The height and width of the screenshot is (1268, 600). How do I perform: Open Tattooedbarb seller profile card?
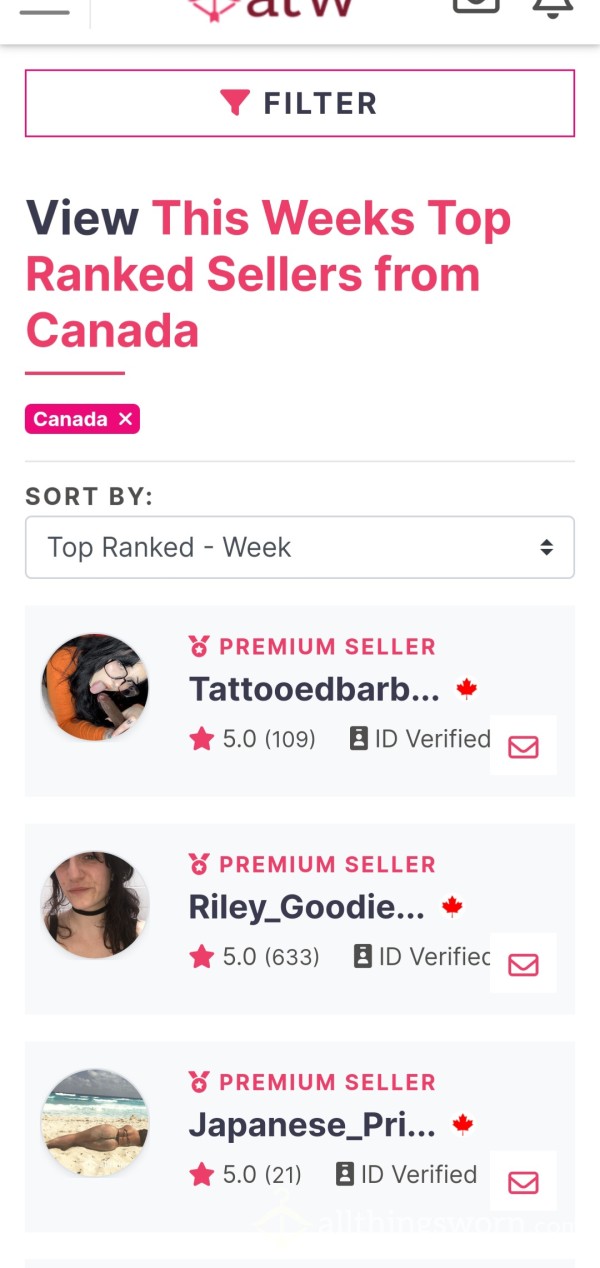(300, 701)
